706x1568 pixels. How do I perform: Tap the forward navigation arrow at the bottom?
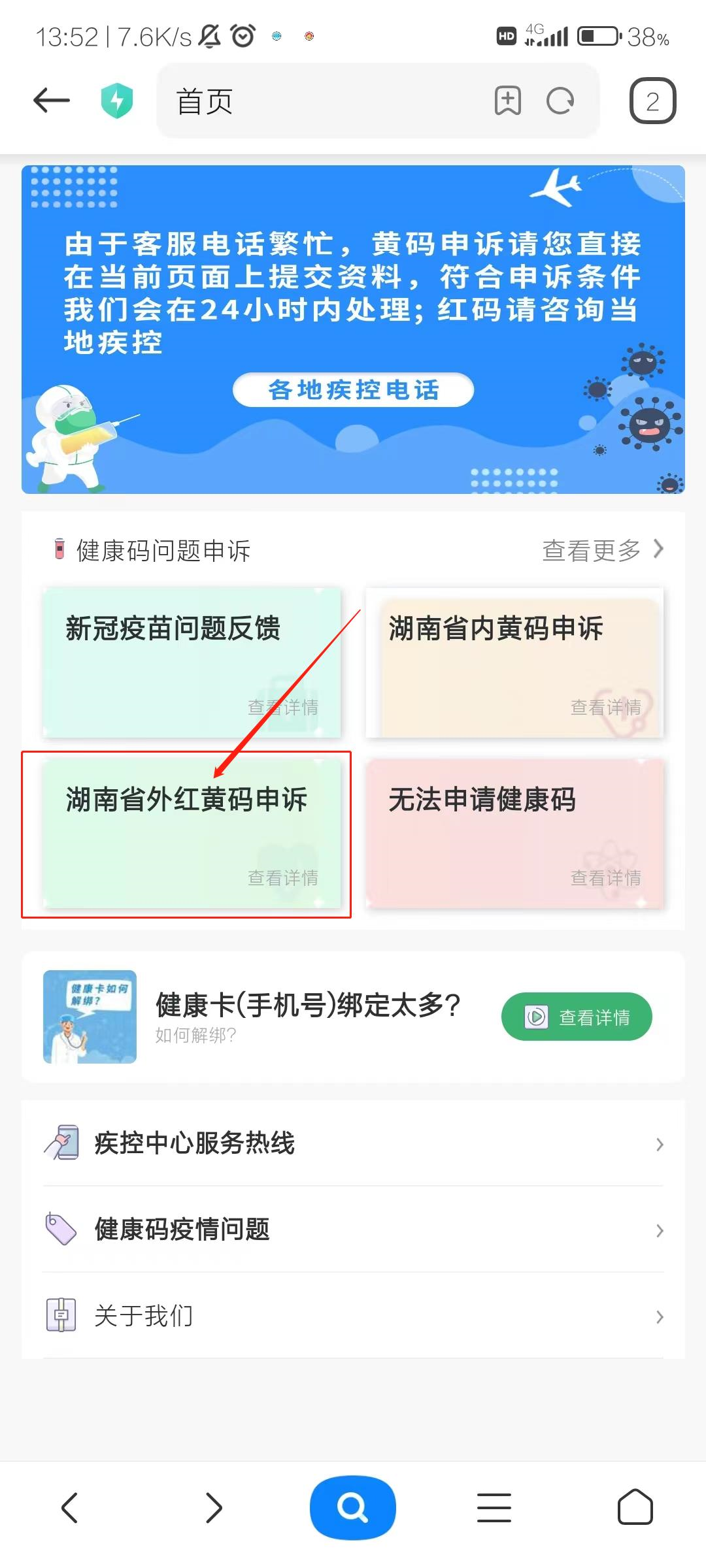point(213,1508)
